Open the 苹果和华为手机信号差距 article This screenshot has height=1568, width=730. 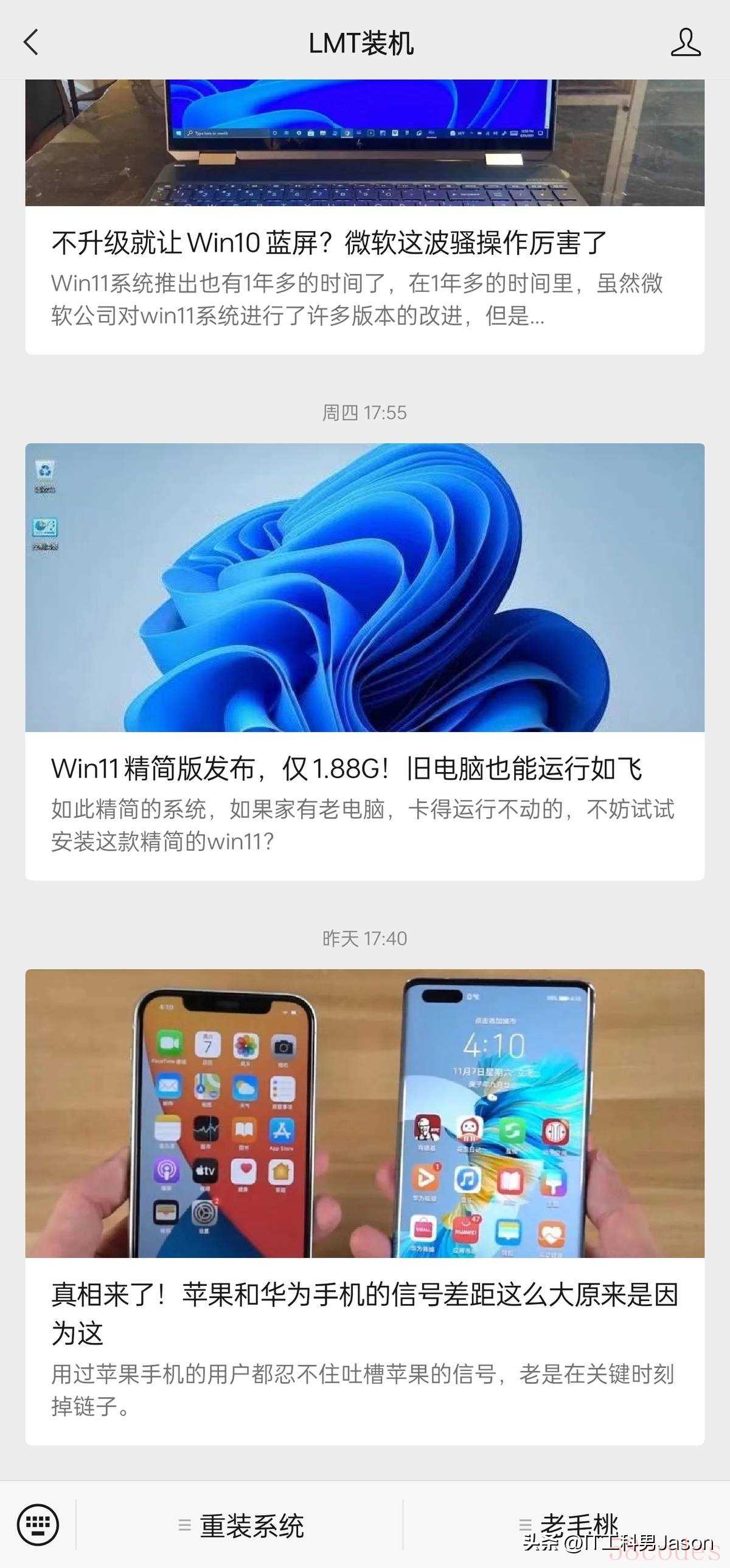pyautogui.click(x=364, y=1313)
